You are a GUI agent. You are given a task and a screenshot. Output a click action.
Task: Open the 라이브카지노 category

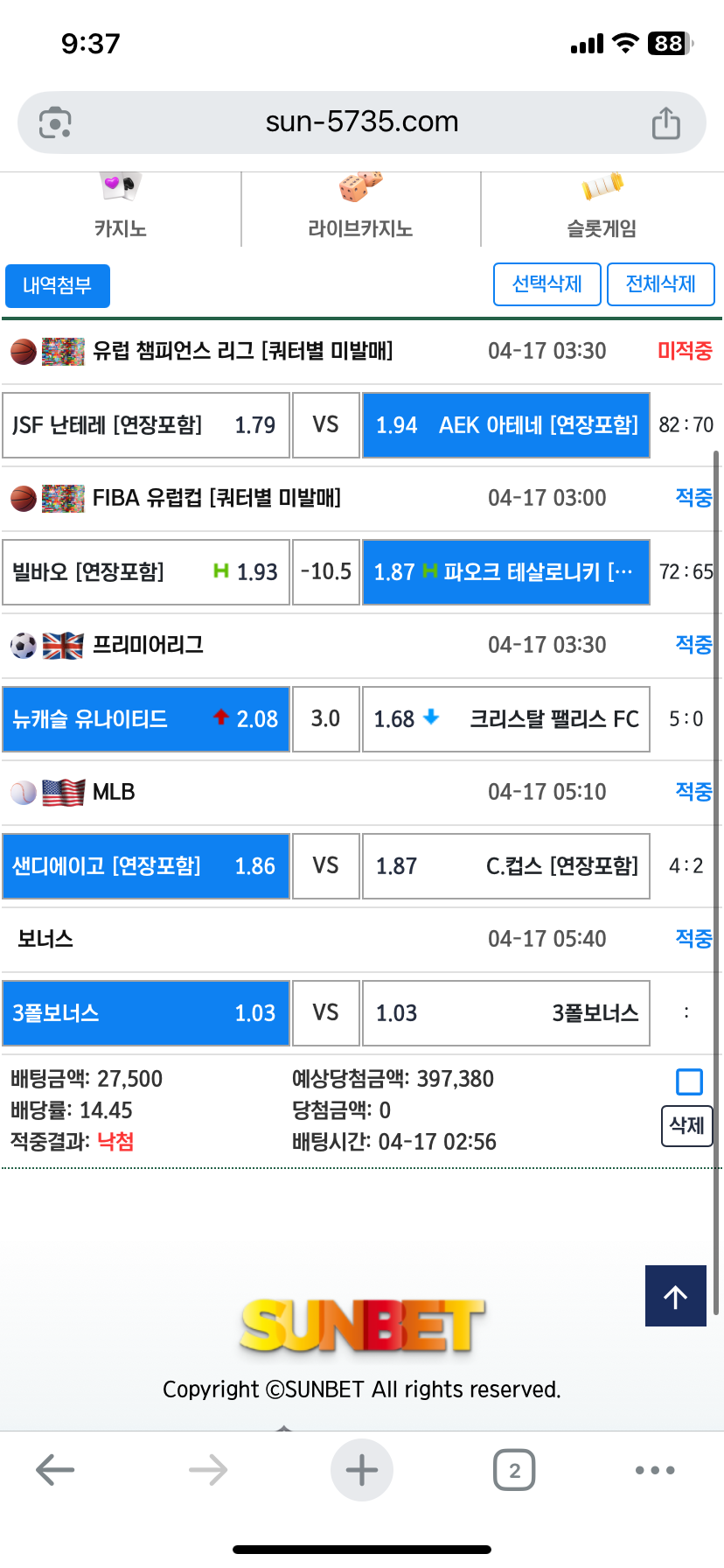click(360, 210)
